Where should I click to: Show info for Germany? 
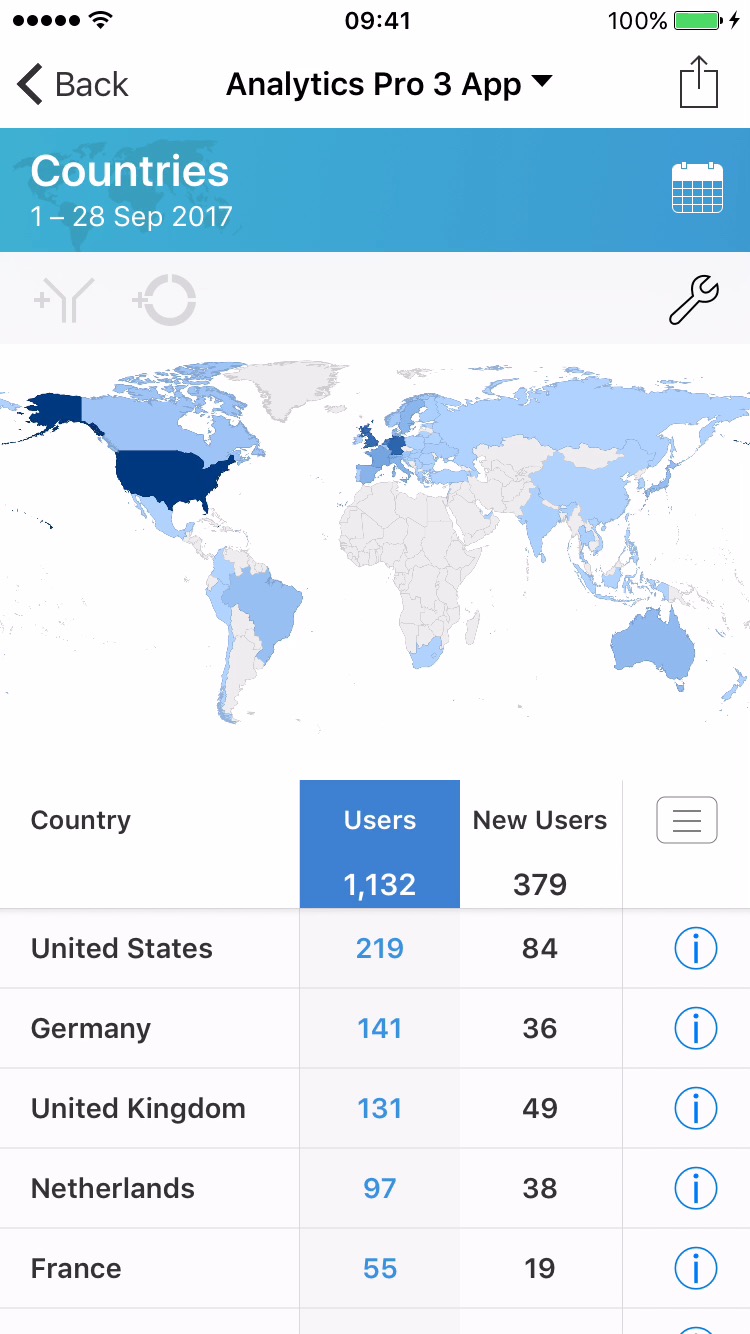click(696, 1028)
